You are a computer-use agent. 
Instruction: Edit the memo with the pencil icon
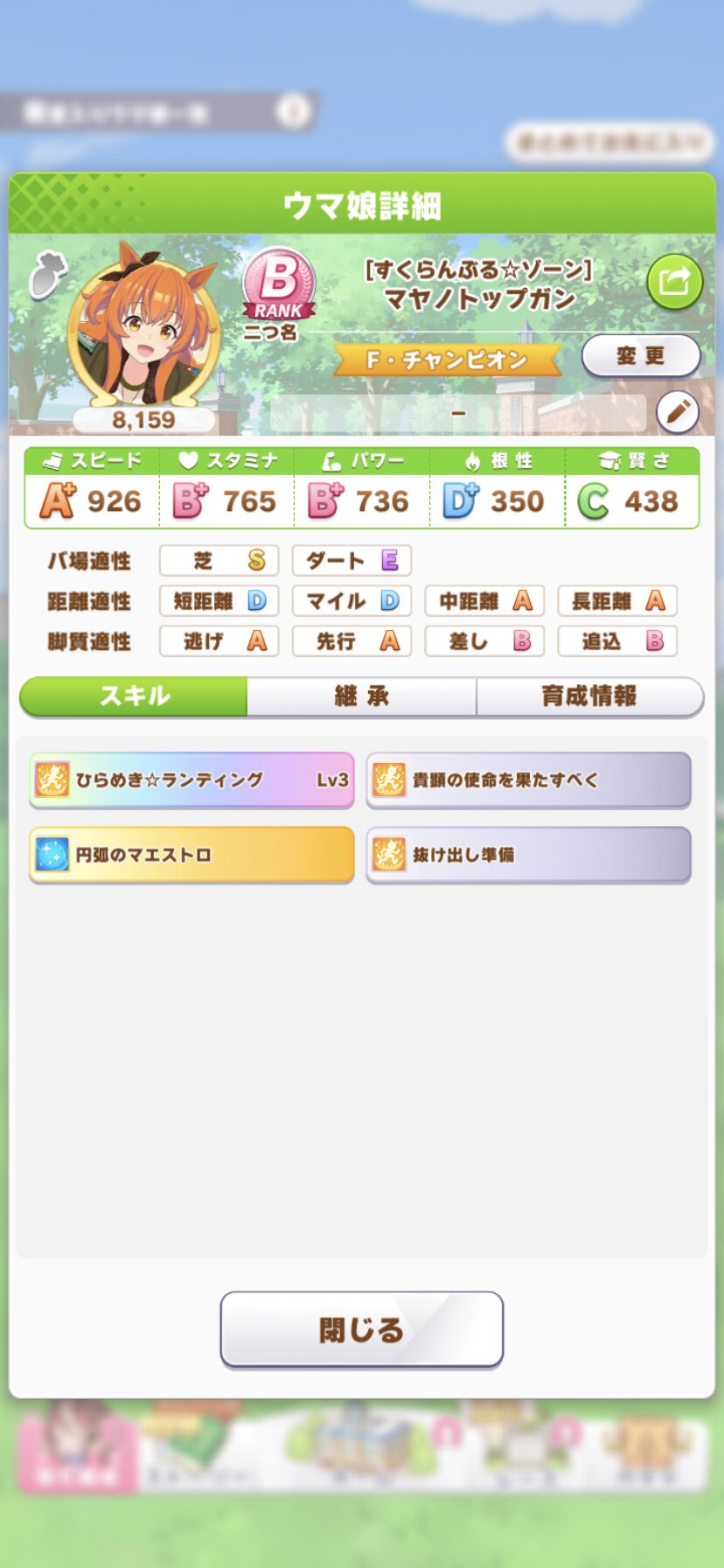point(677,411)
